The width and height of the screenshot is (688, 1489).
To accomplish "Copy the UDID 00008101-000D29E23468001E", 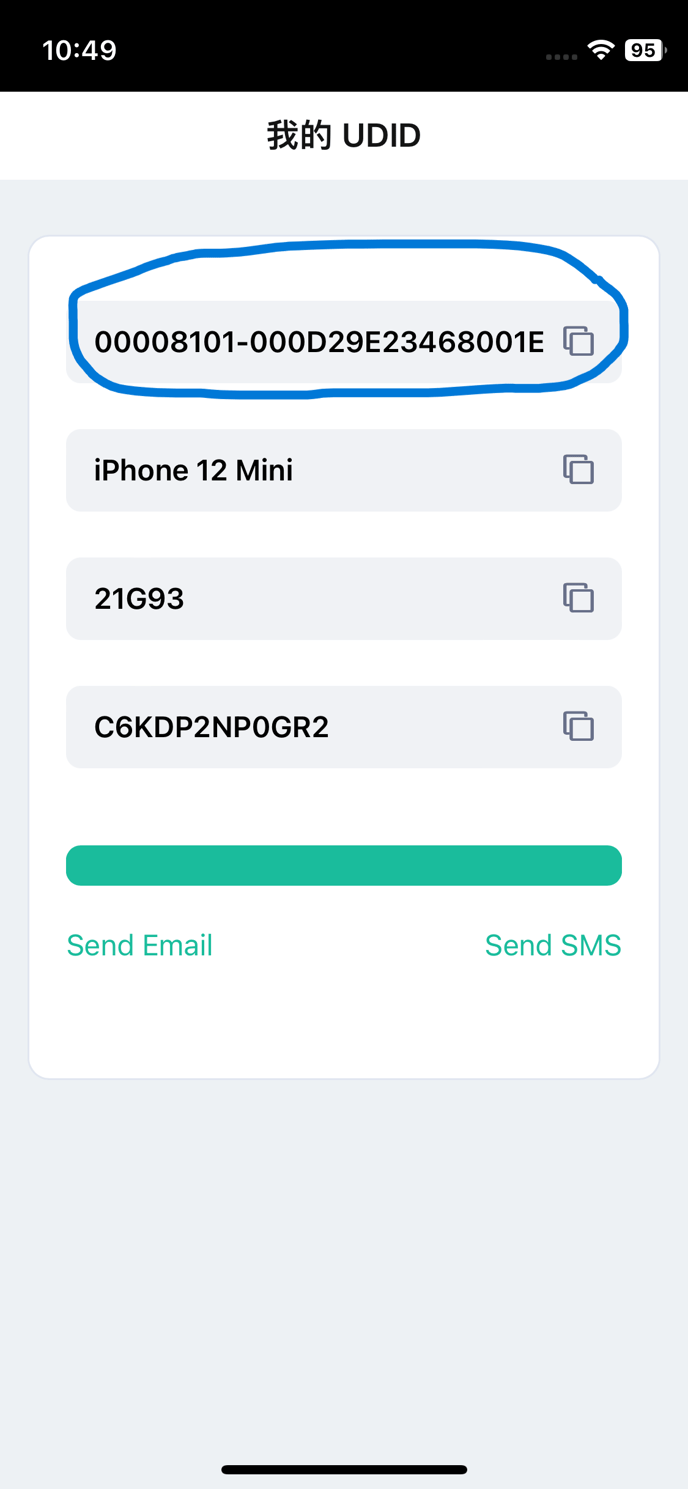I will (578, 341).
